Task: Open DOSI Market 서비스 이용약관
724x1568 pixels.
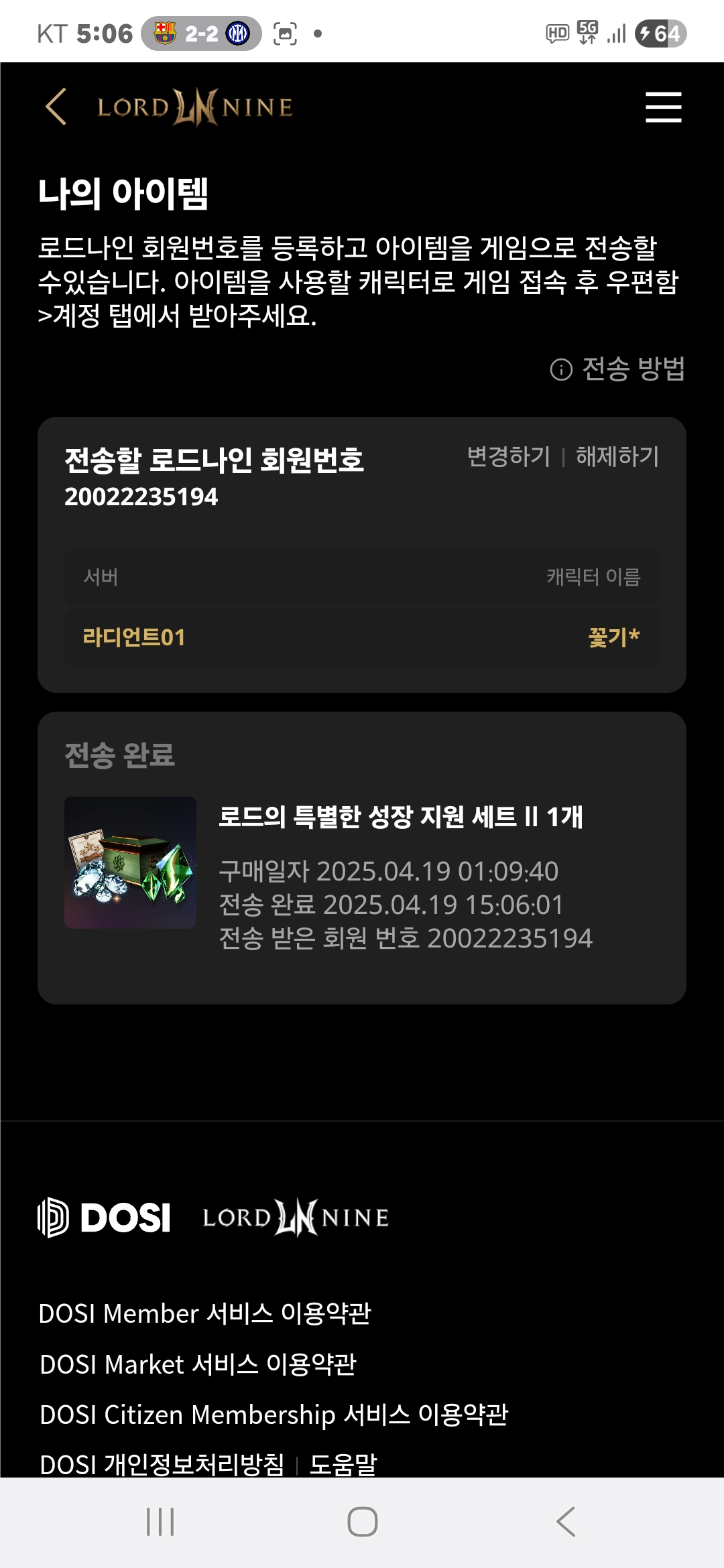Action: point(198,1364)
